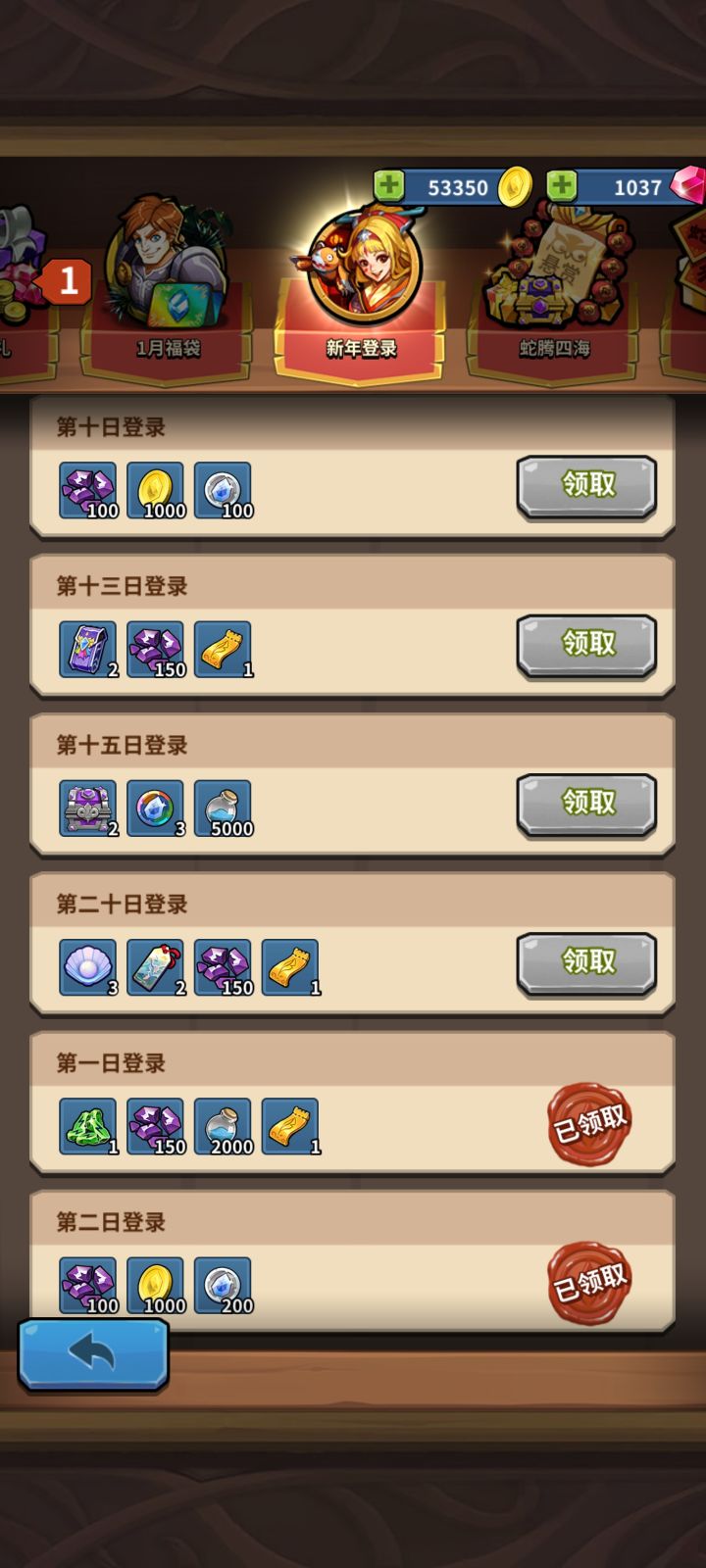706x1568 pixels.
Task: Tap the 100 diamond icon in 第十日登录
Action: click(224, 488)
